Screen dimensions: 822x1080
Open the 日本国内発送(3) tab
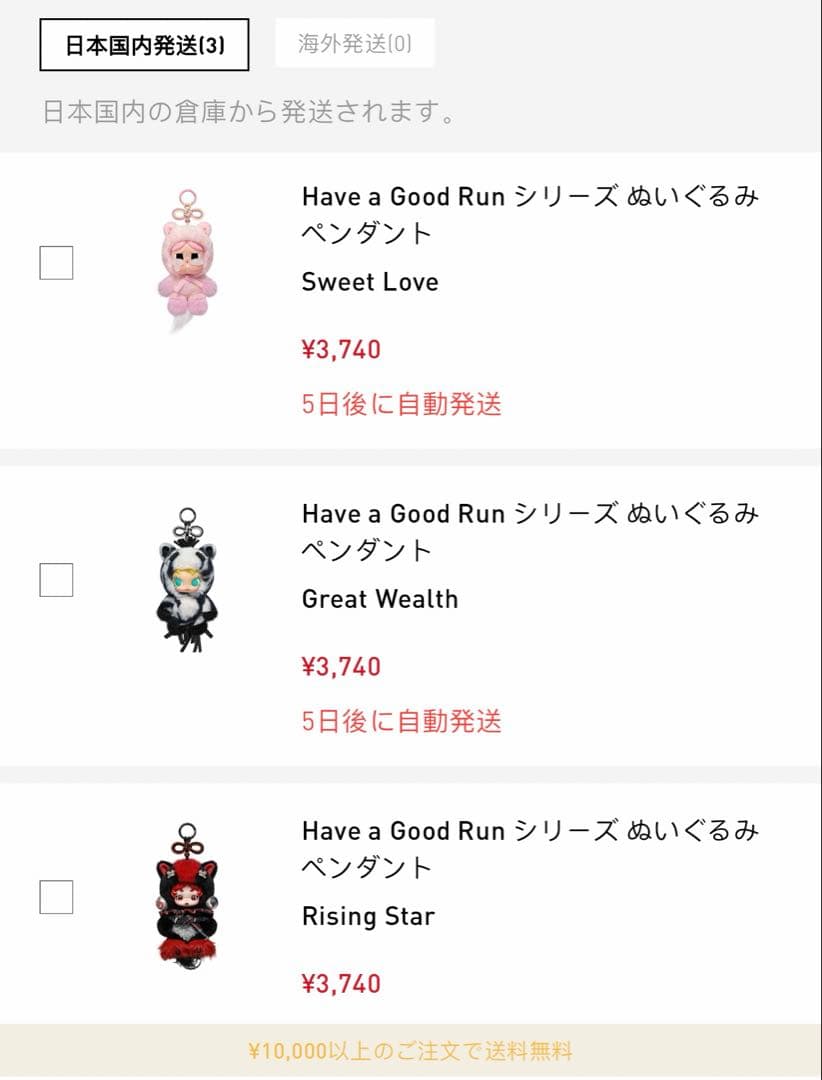click(x=143, y=44)
